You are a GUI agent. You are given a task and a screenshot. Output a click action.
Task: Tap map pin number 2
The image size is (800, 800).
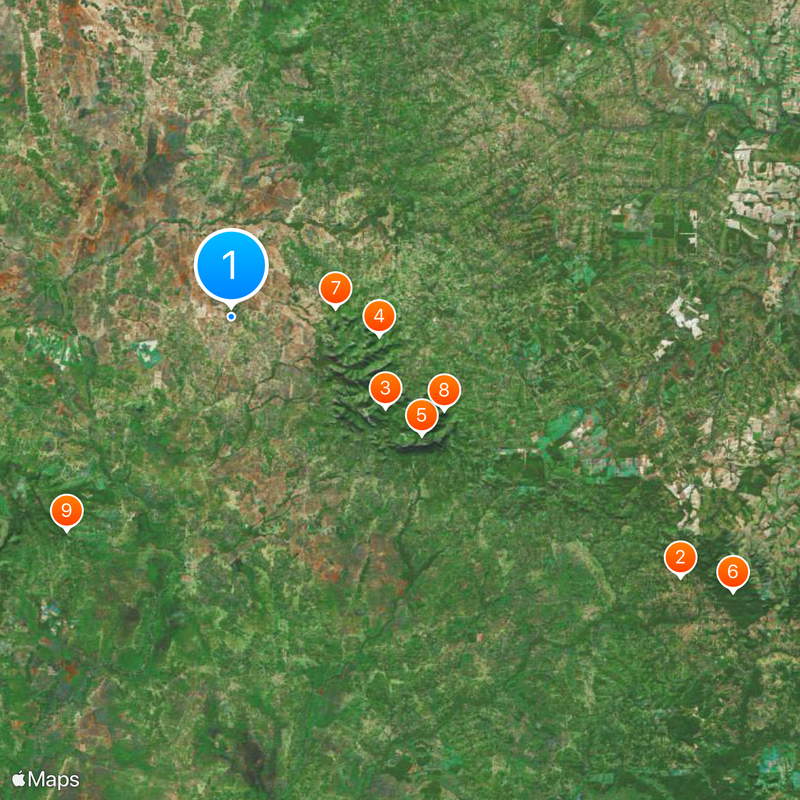coord(680,558)
